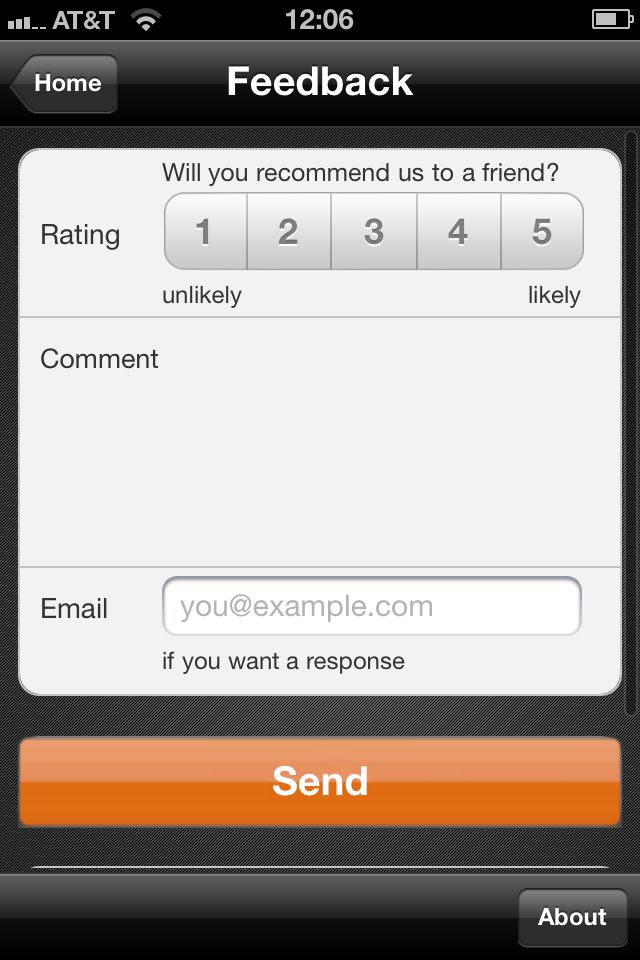This screenshot has height=960, width=640.
Task: Give rating 5 (likely)
Action: coord(541,232)
